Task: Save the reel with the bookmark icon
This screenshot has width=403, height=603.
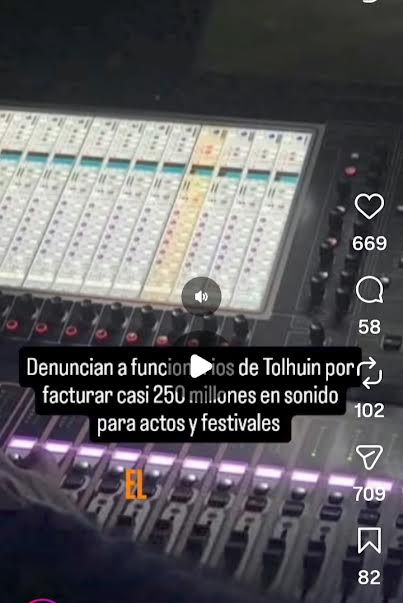Action: [x=369, y=540]
